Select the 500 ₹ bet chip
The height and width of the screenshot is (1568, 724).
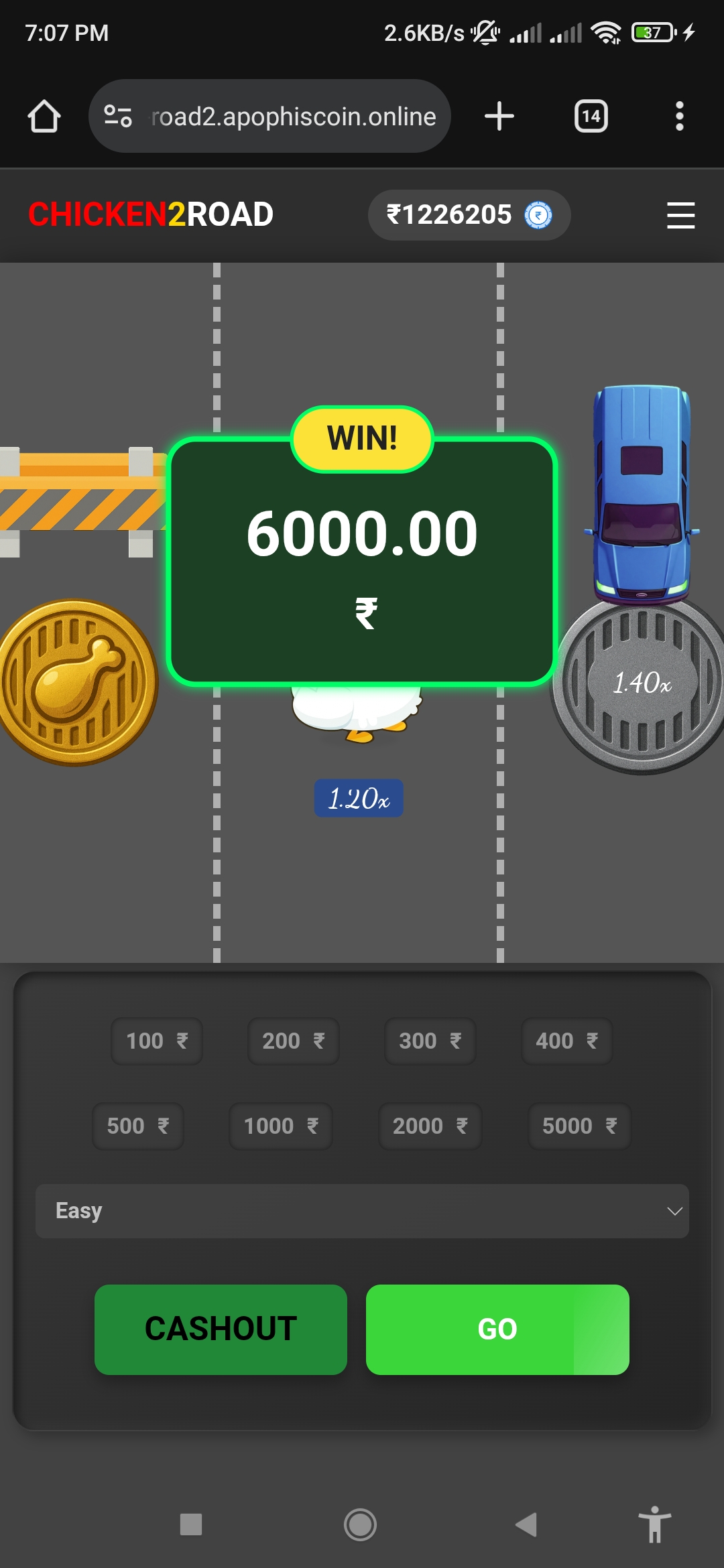coord(138,1126)
